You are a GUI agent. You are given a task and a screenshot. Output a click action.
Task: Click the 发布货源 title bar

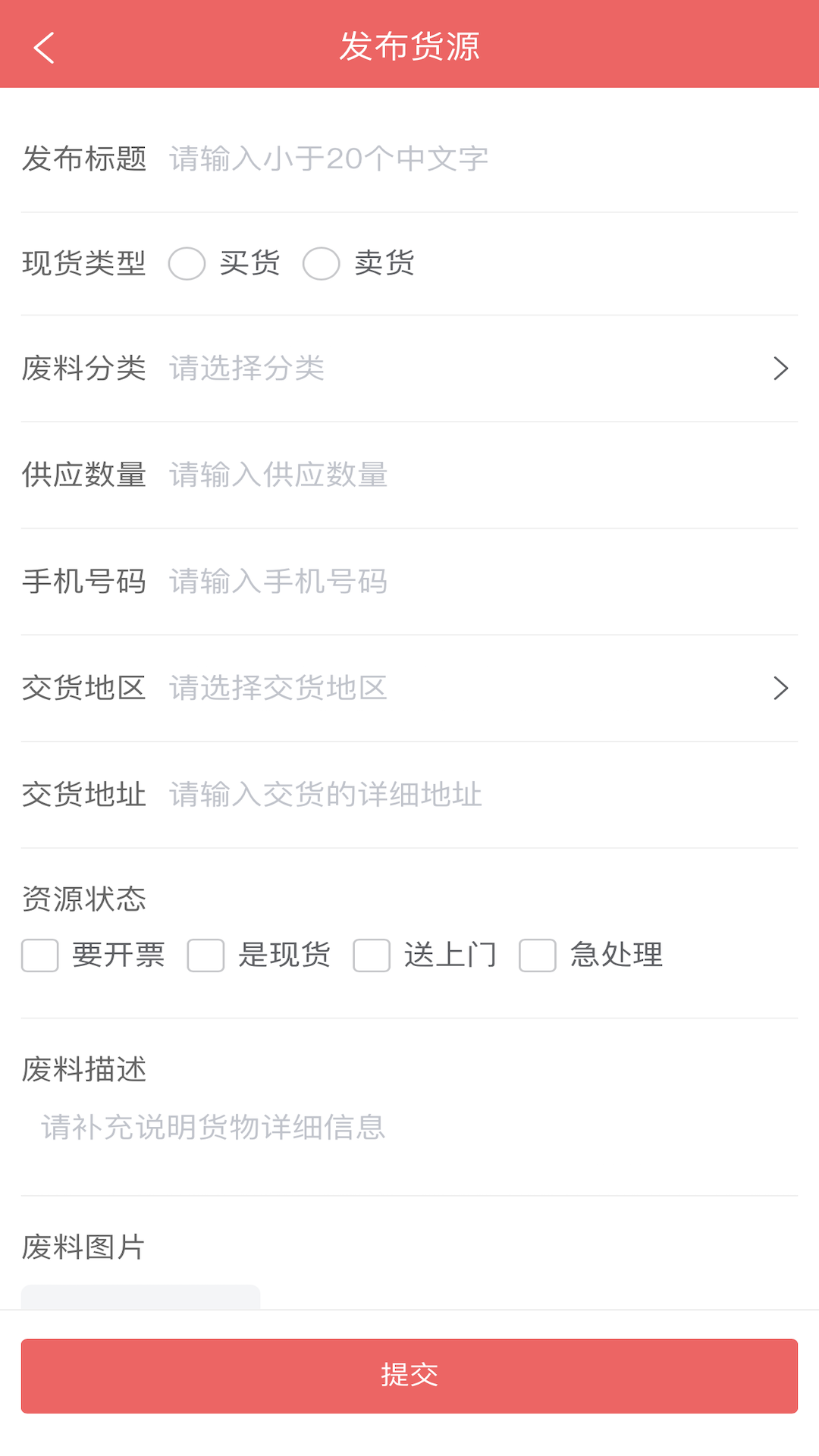pos(409,47)
